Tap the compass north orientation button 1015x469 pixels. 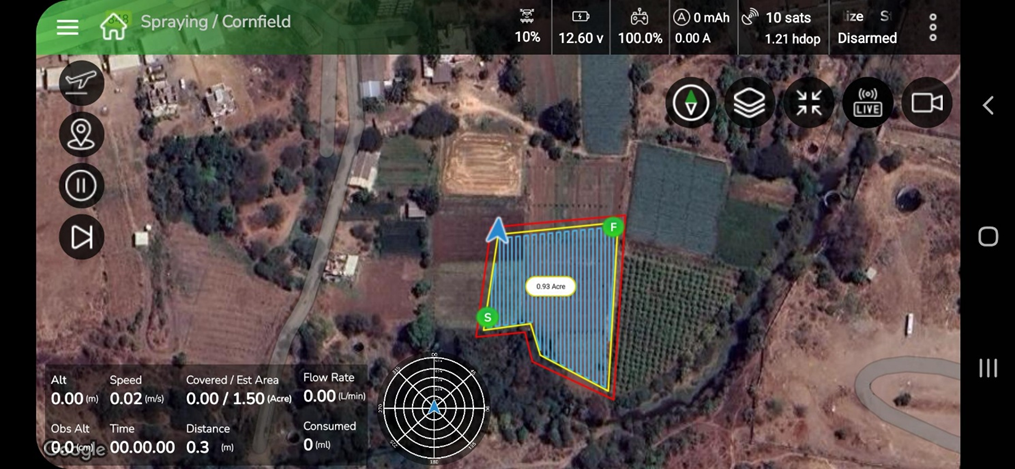coord(690,103)
